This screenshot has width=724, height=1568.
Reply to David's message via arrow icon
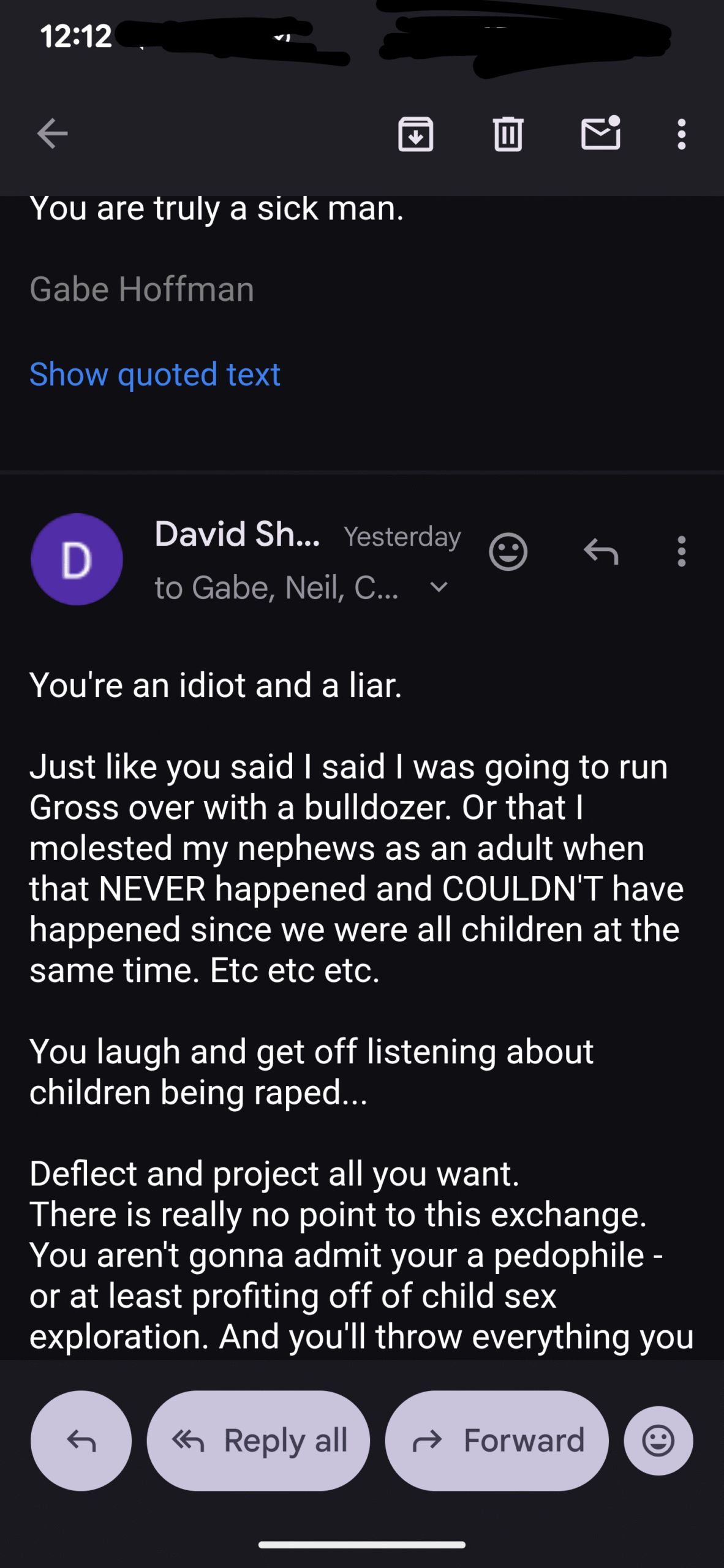pyautogui.click(x=601, y=552)
